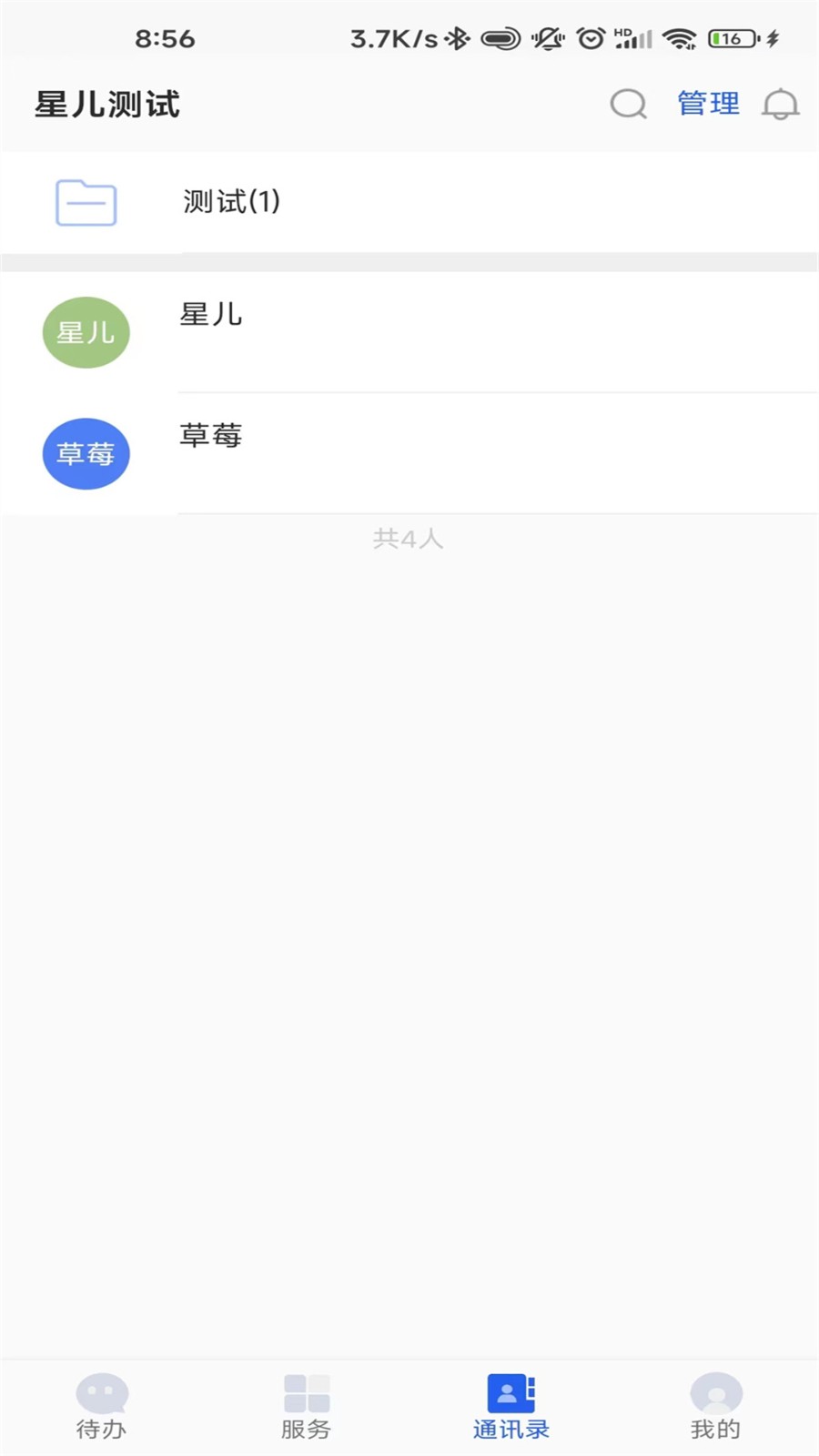Tap the 共4人 member count text
Image resolution: width=819 pixels, height=1456 pixels.
pos(408,538)
